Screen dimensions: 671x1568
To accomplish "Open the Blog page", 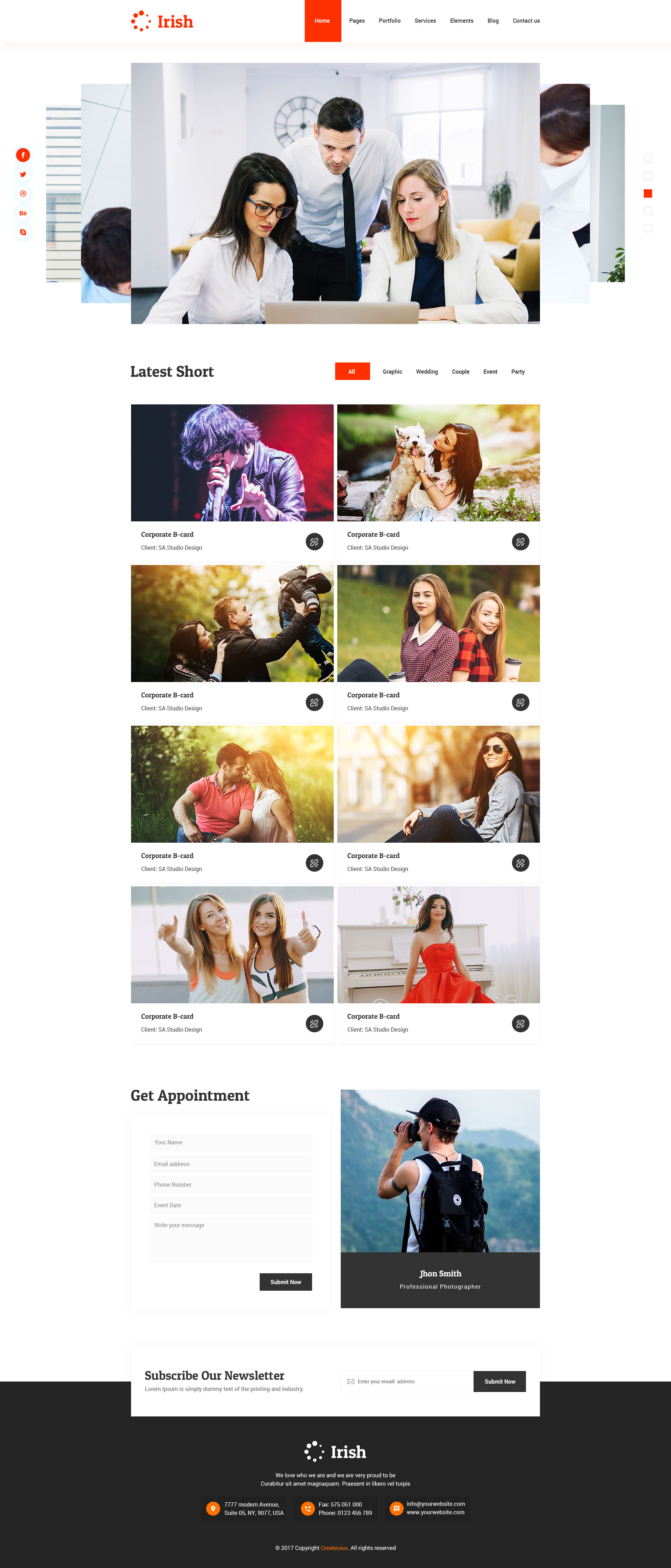I will [493, 21].
